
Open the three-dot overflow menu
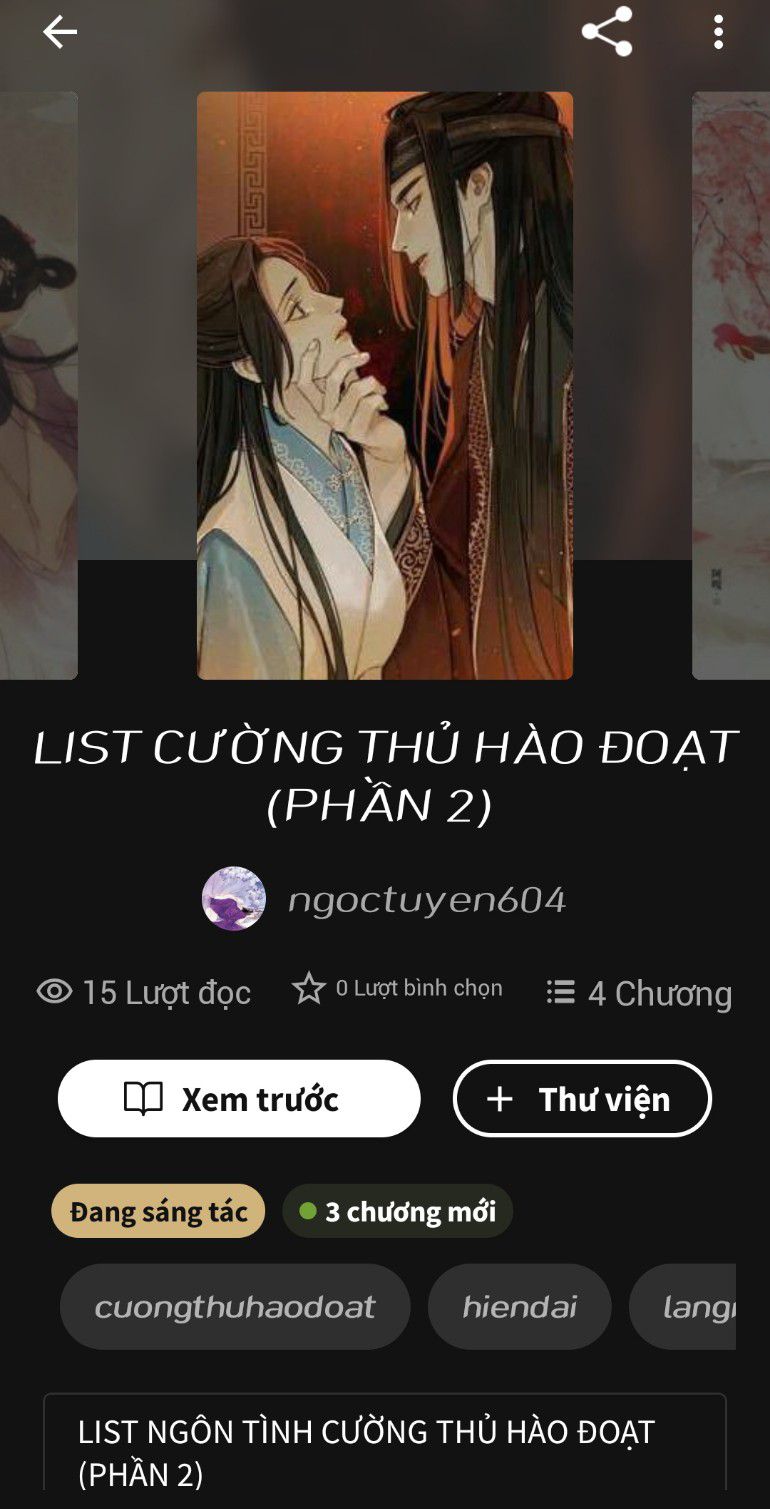tap(718, 33)
